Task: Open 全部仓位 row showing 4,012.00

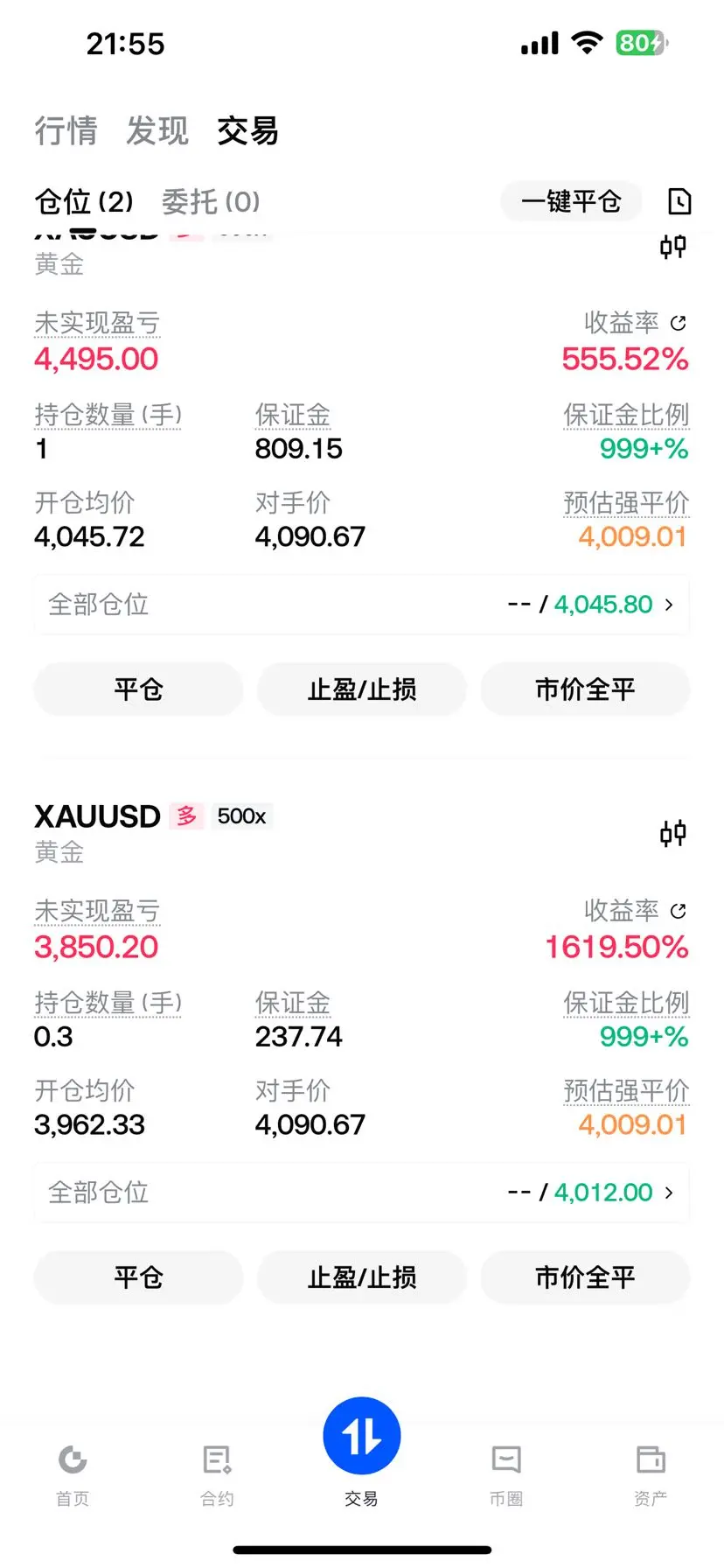Action: tap(362, 1193)
